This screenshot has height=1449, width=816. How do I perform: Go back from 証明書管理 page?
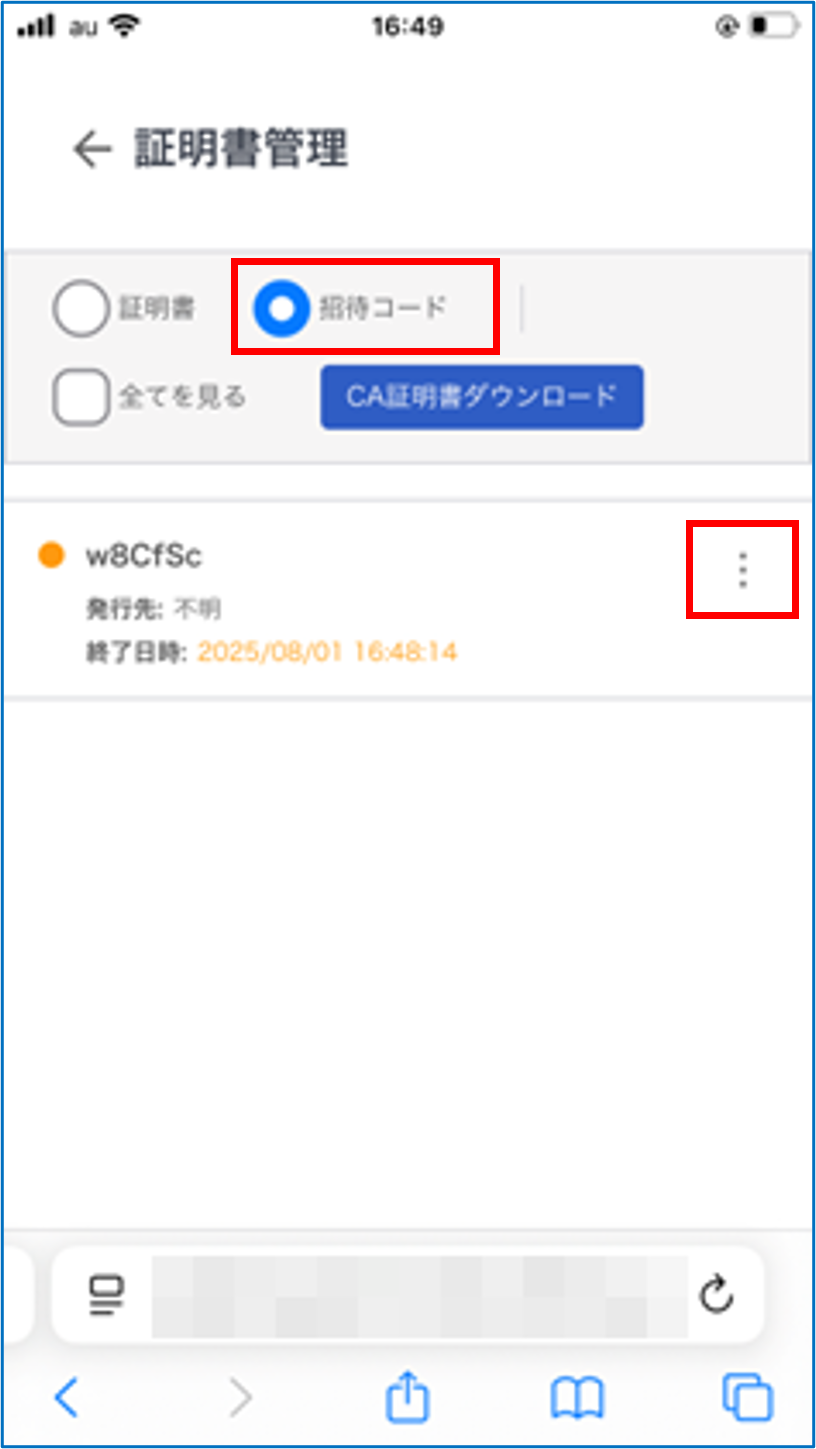coord(92,150)
